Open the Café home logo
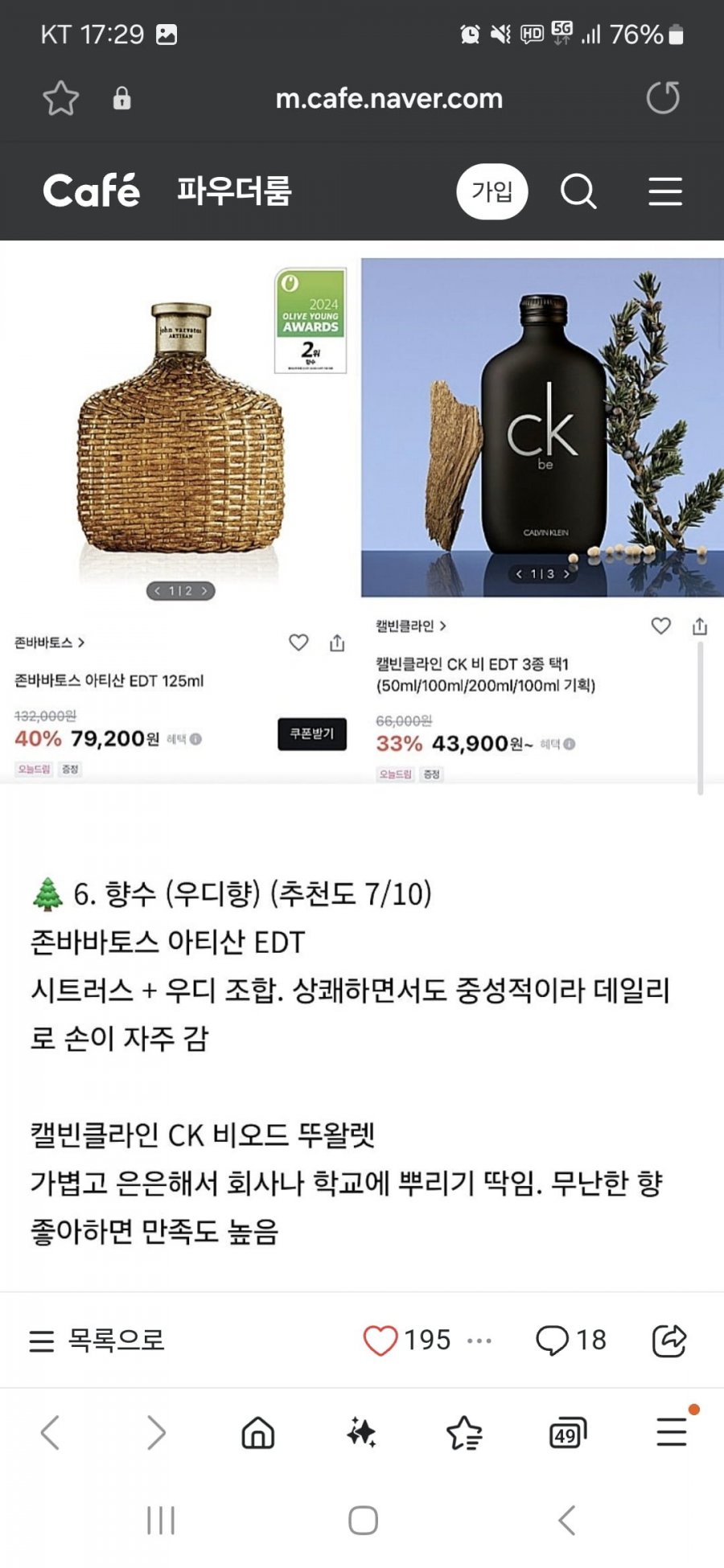 (x=91, y=191)
